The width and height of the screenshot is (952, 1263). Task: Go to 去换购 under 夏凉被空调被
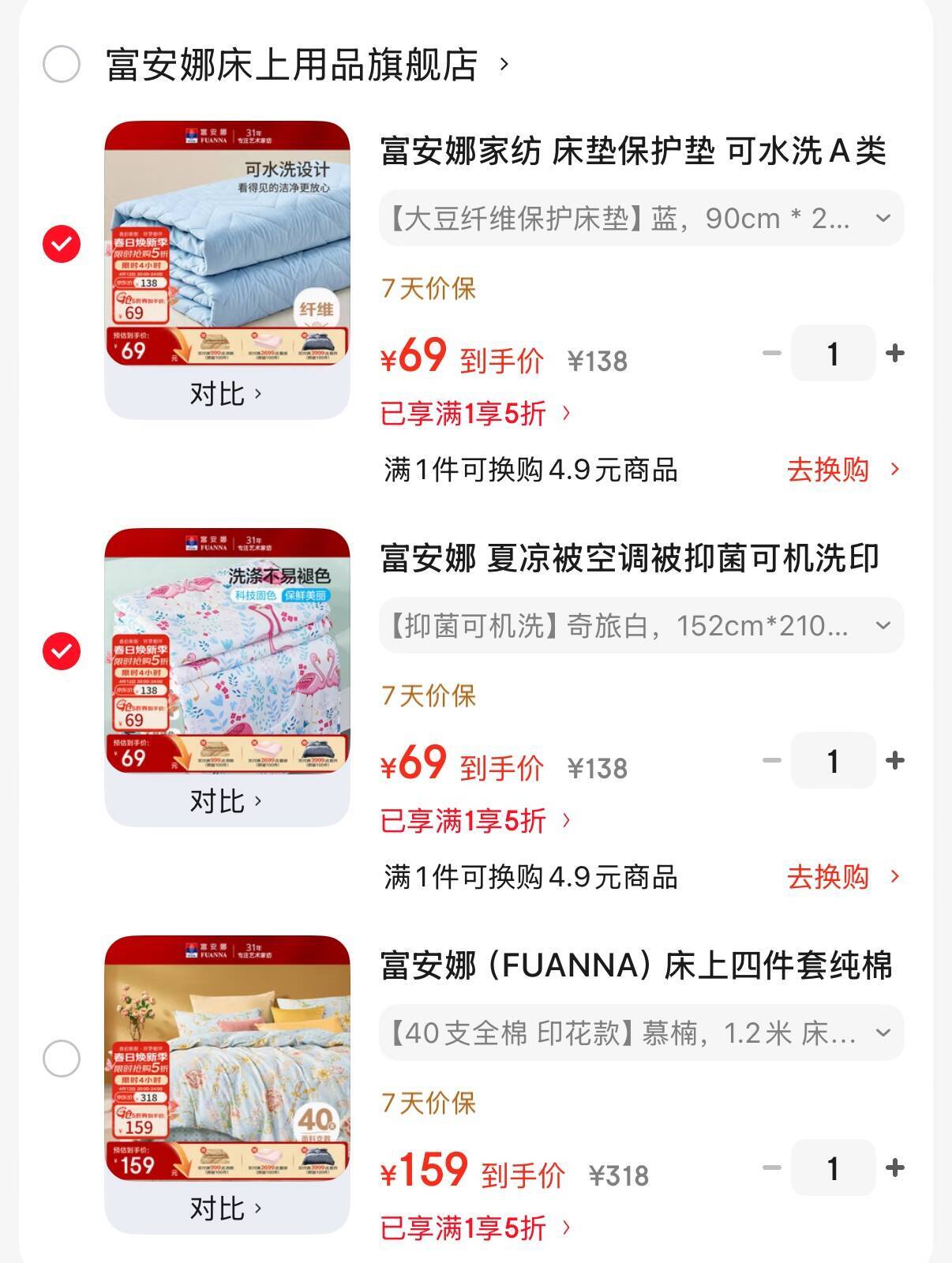pos(841,877)
